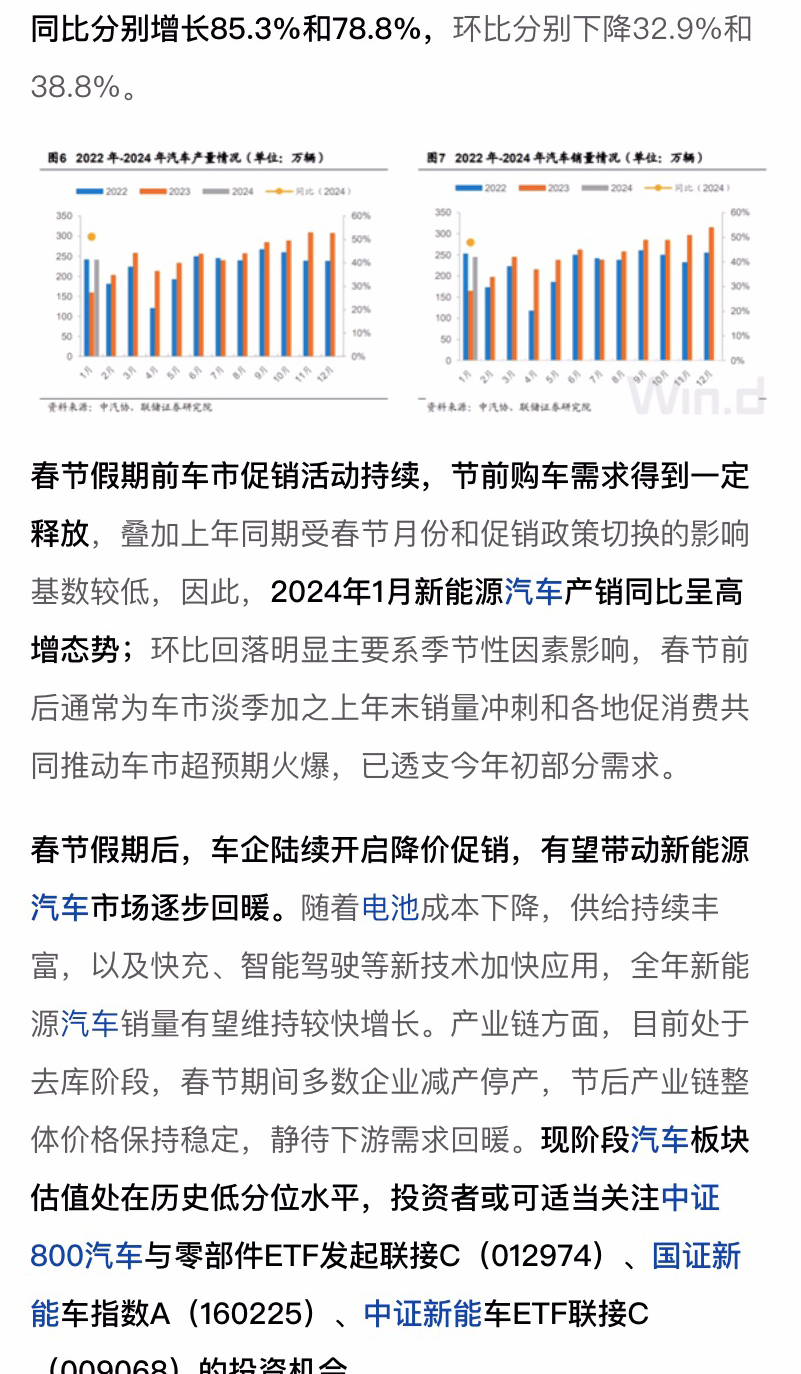Screen dimensions: 801x1374
Task: Tap the 汽车 link before 产销同比呈高
Action: pyautogui.click(x=533, y=592)
